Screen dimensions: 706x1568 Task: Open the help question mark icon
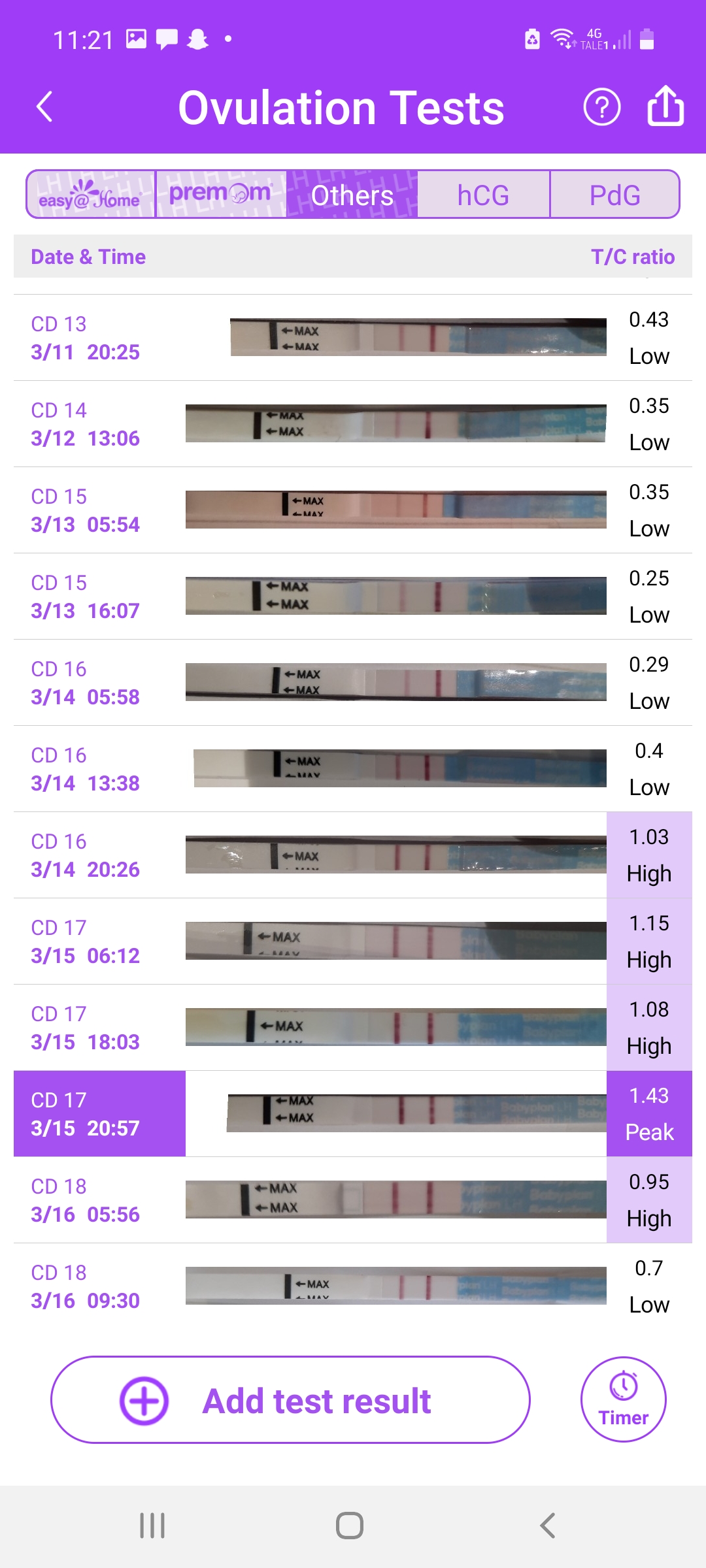tap(601, 107)
